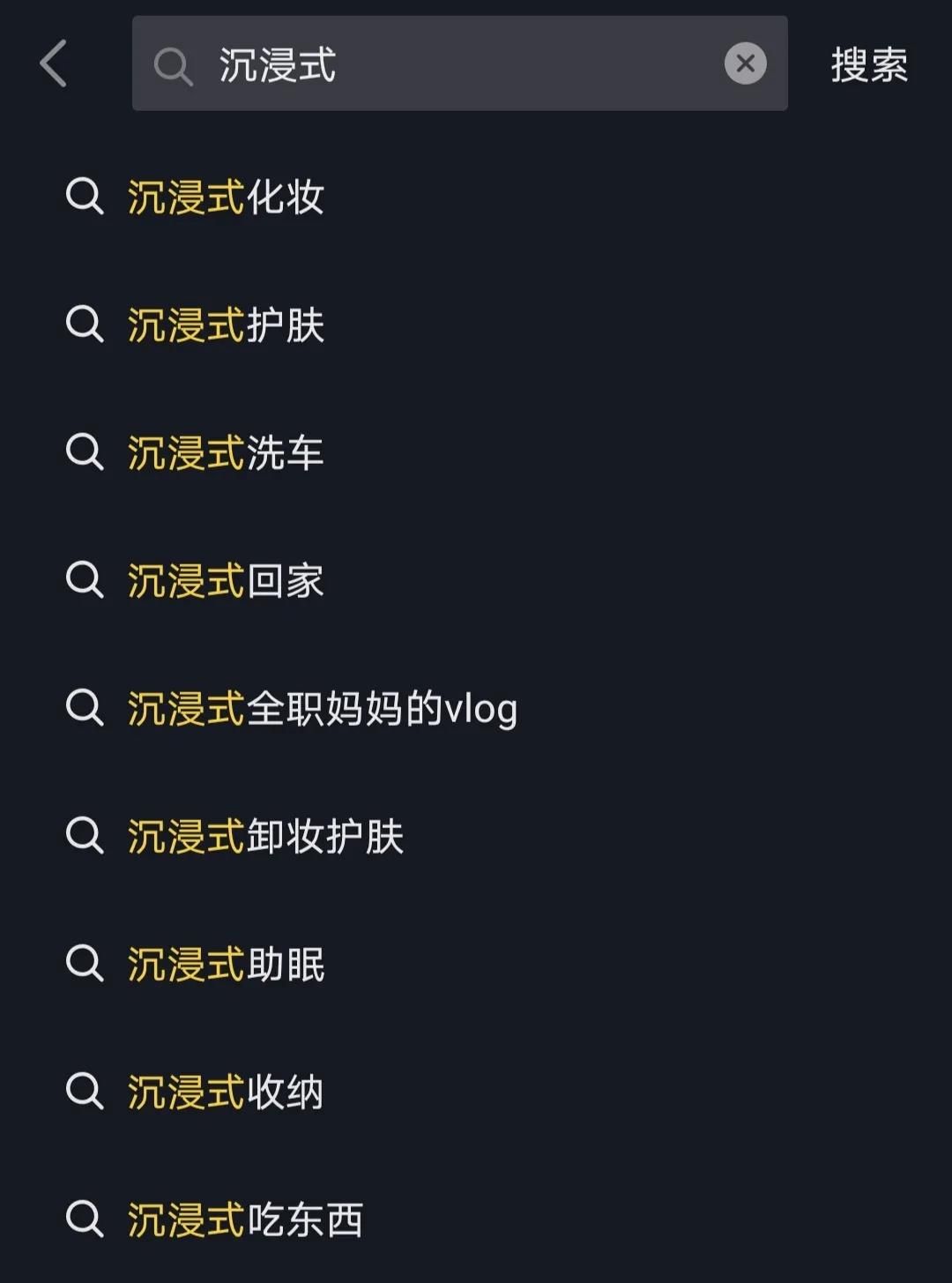
Task: Pick suggestion 沉浸式吃东西
Action: 245,1220
